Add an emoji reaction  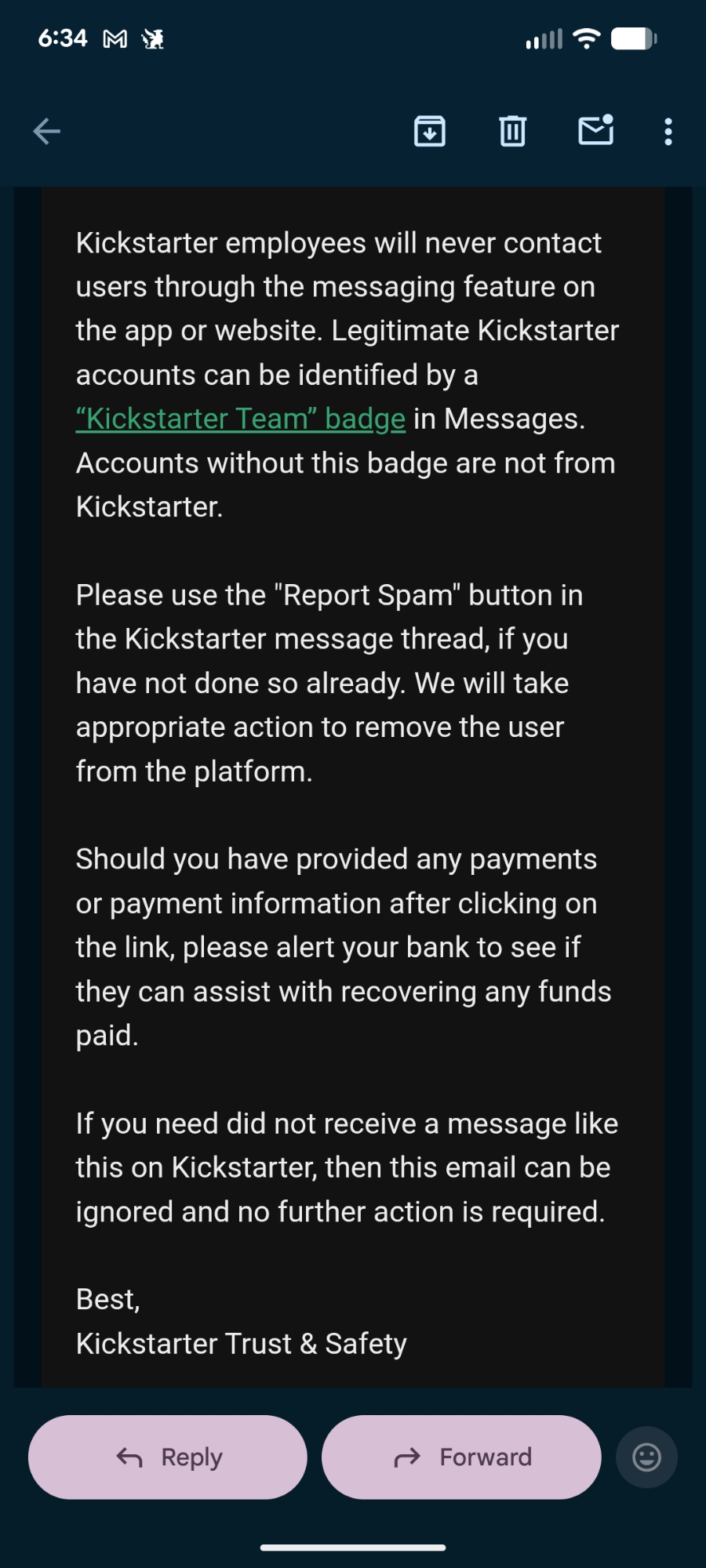[x=646, y=1457]
